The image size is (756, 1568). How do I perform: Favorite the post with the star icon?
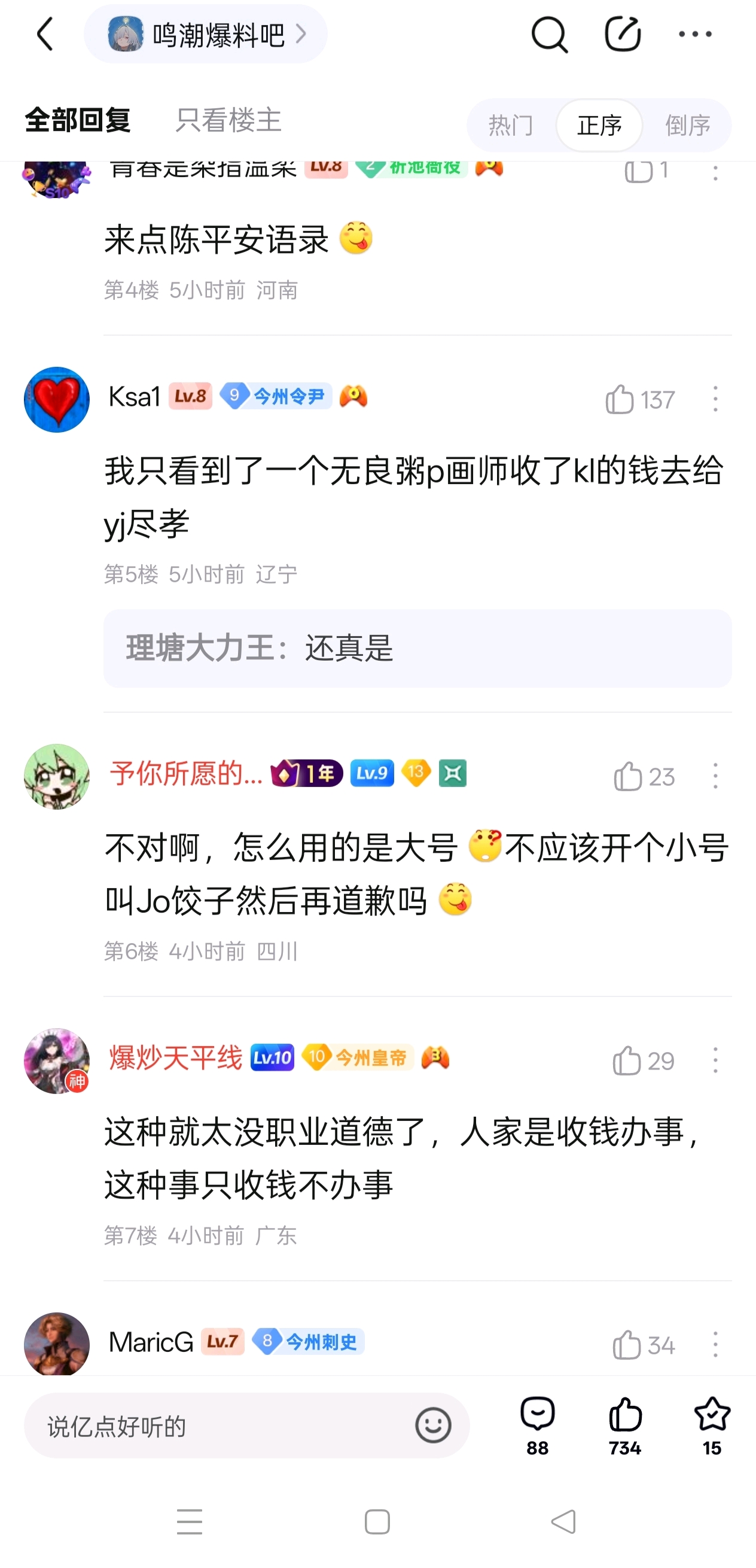click(712, 1426)
